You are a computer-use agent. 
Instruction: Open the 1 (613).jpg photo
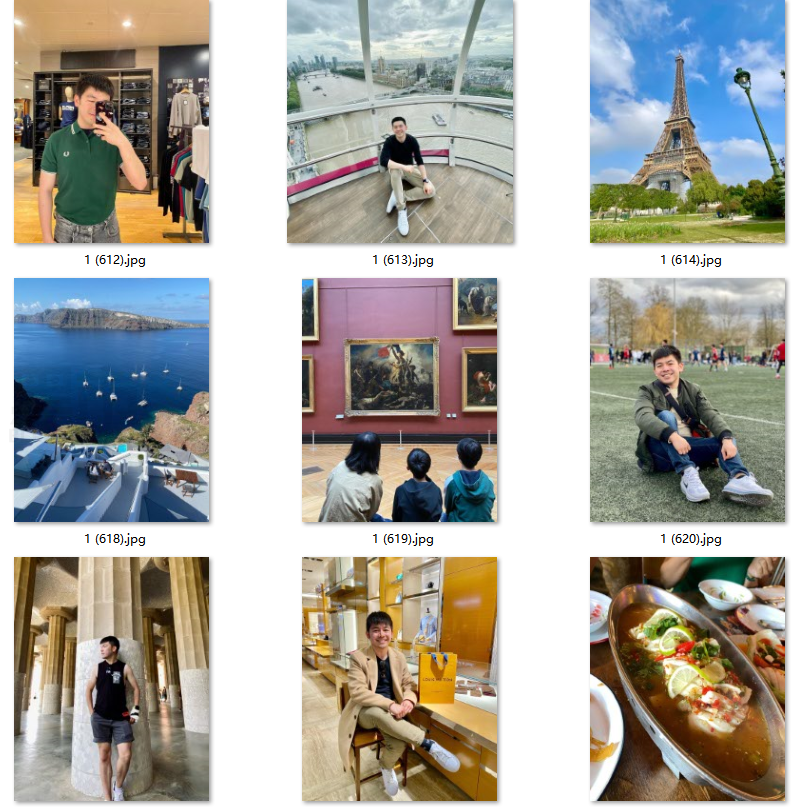pos(400,121)
